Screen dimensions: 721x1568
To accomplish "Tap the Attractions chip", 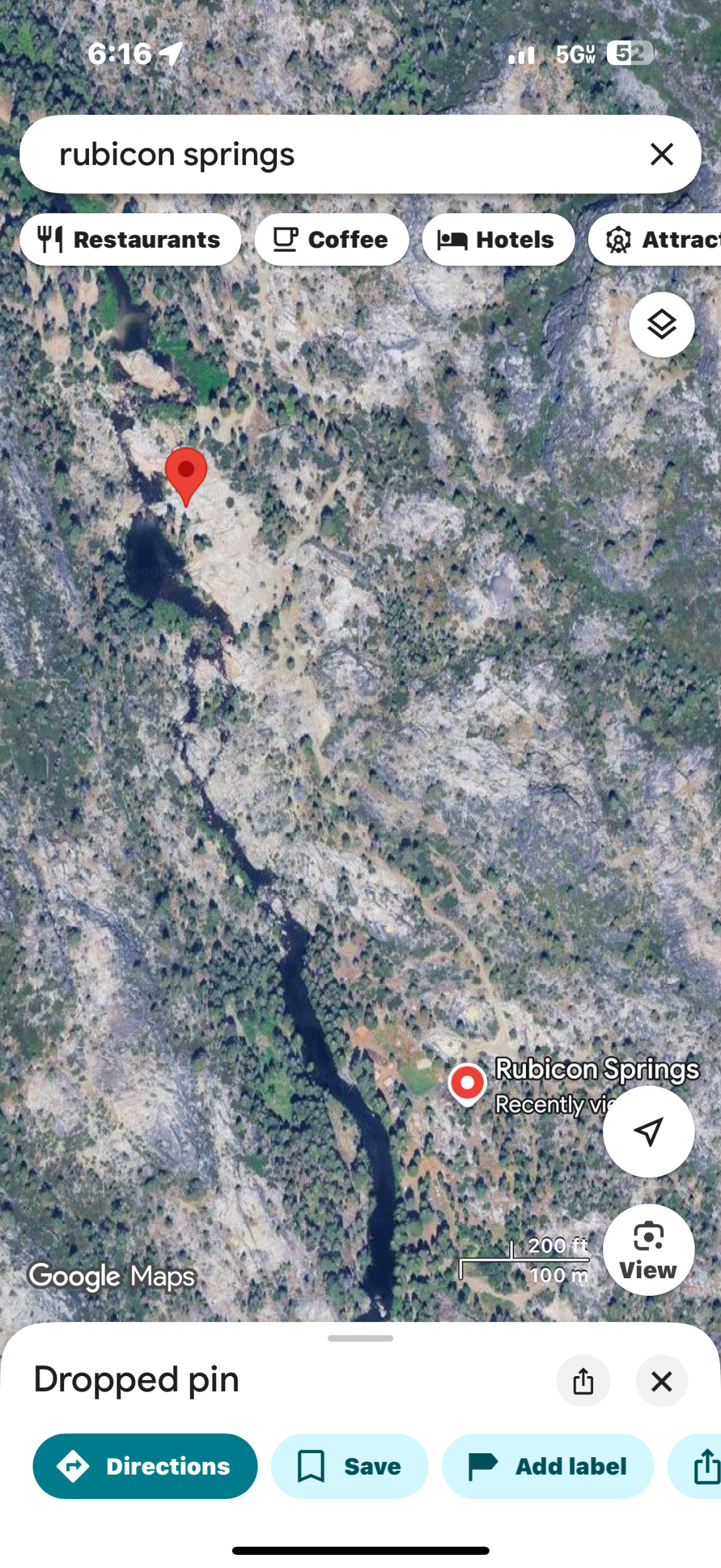I will 655,240.
